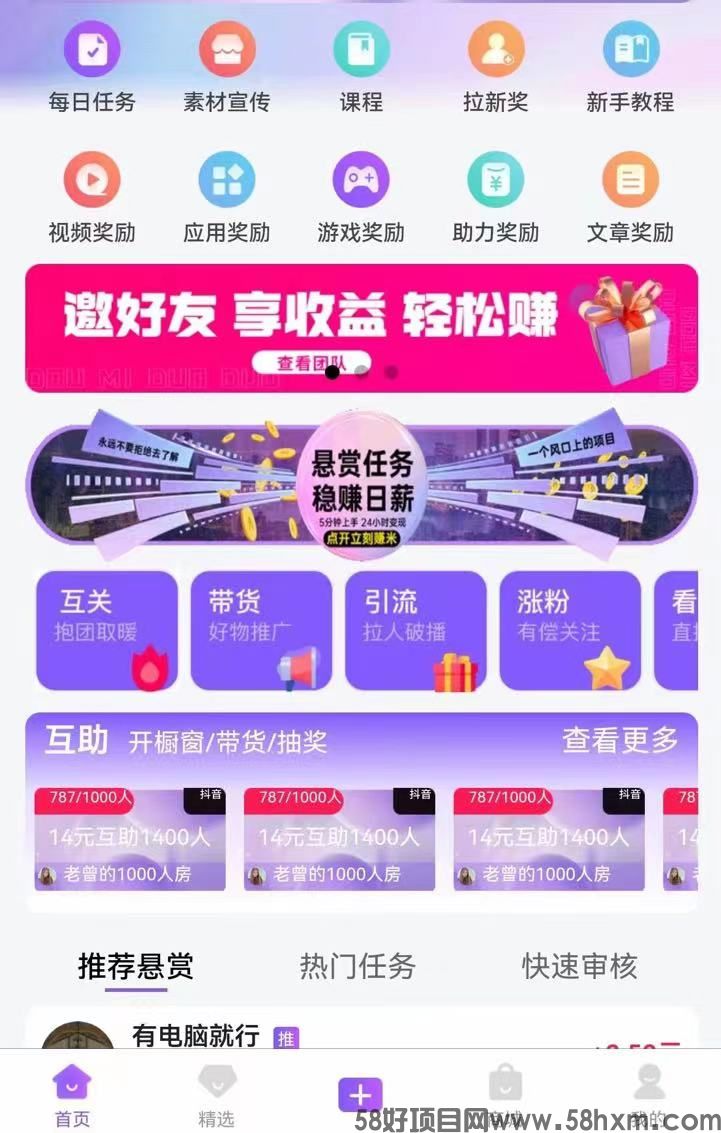721x1133 pixels.
Task: Open the 引流 拉人破播 card
Action: pyautogui.click(x=416, y=630)
